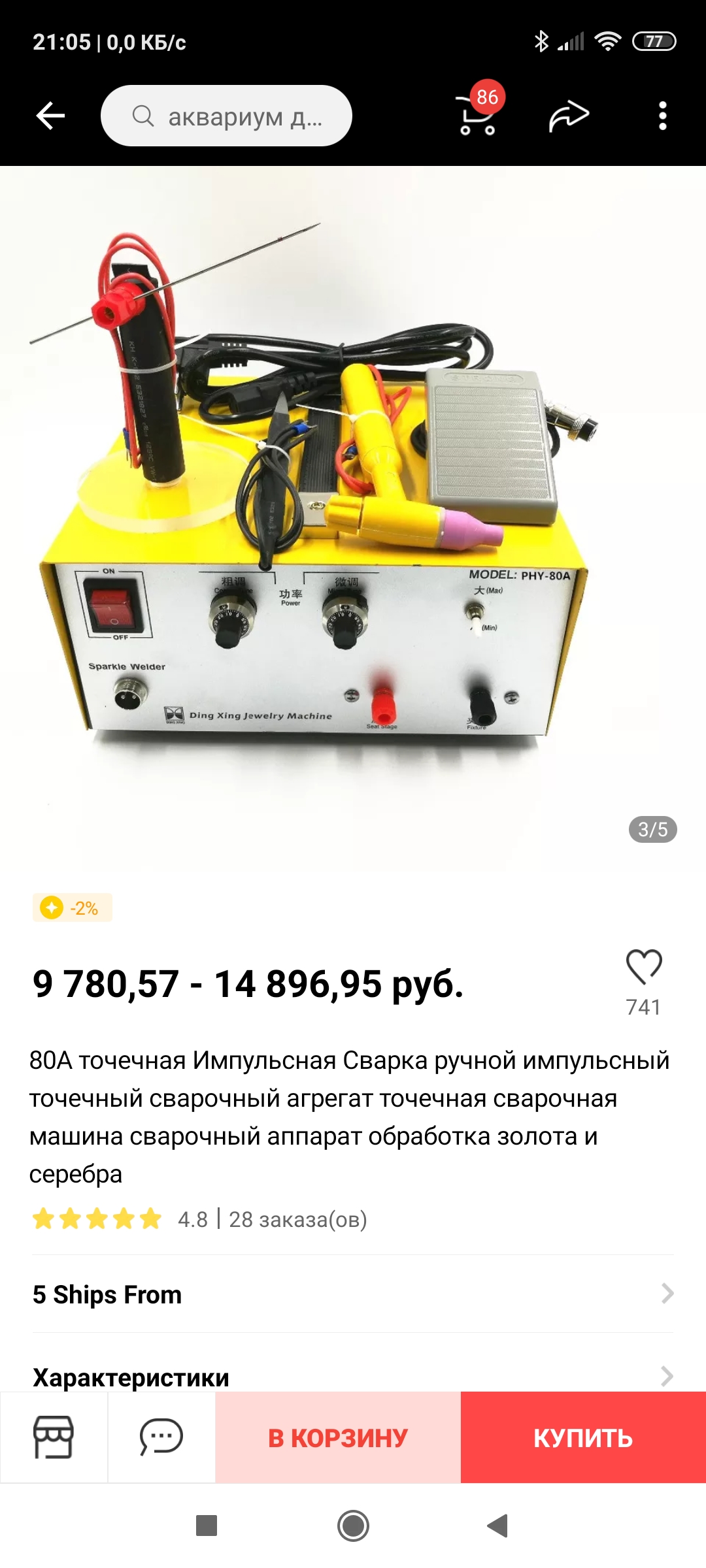Open the welder product photo fullscreen
The image size is (706, 1568).
353,516
